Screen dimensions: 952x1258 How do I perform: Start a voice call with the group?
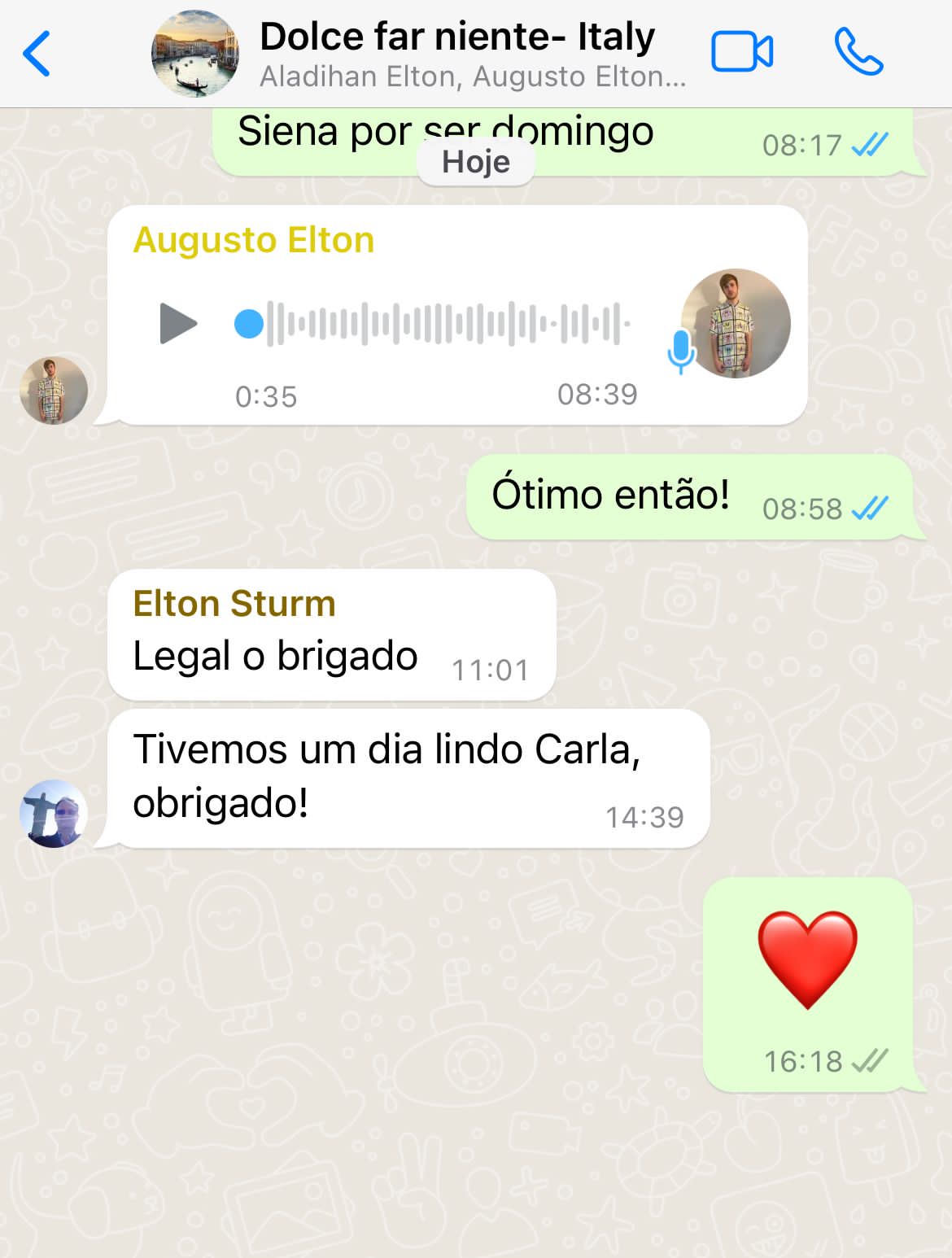coord(858,53)
